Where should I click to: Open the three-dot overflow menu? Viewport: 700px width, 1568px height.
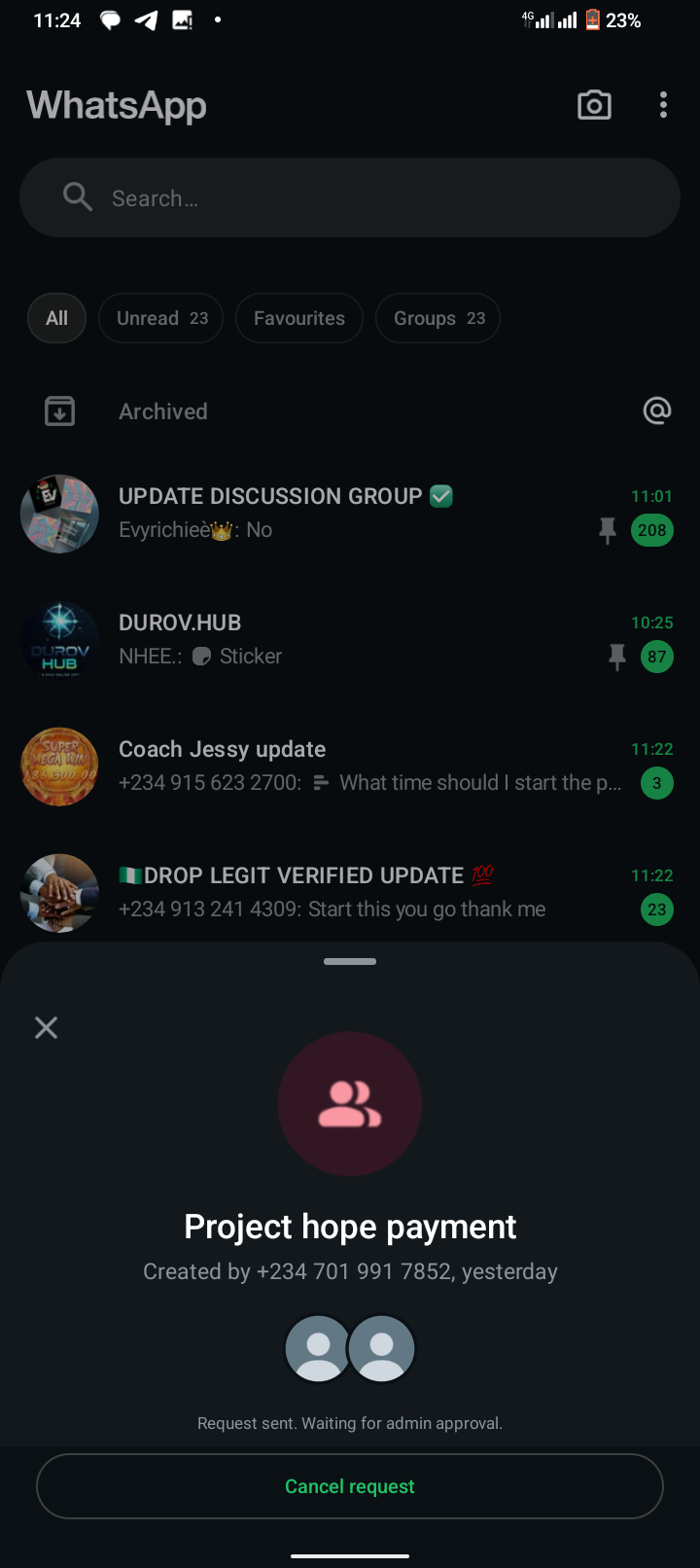pyautogui.click(x=663, y=105)
